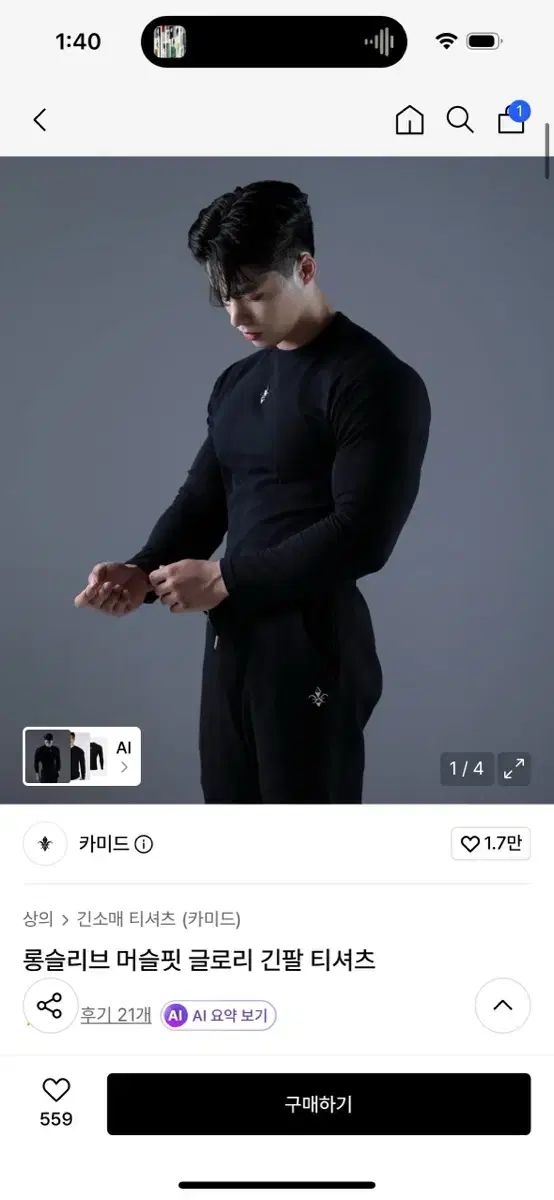Open brand info icon next to 카미드
The width and height of the screenshot is (554, 1200).
pos(144,844)
